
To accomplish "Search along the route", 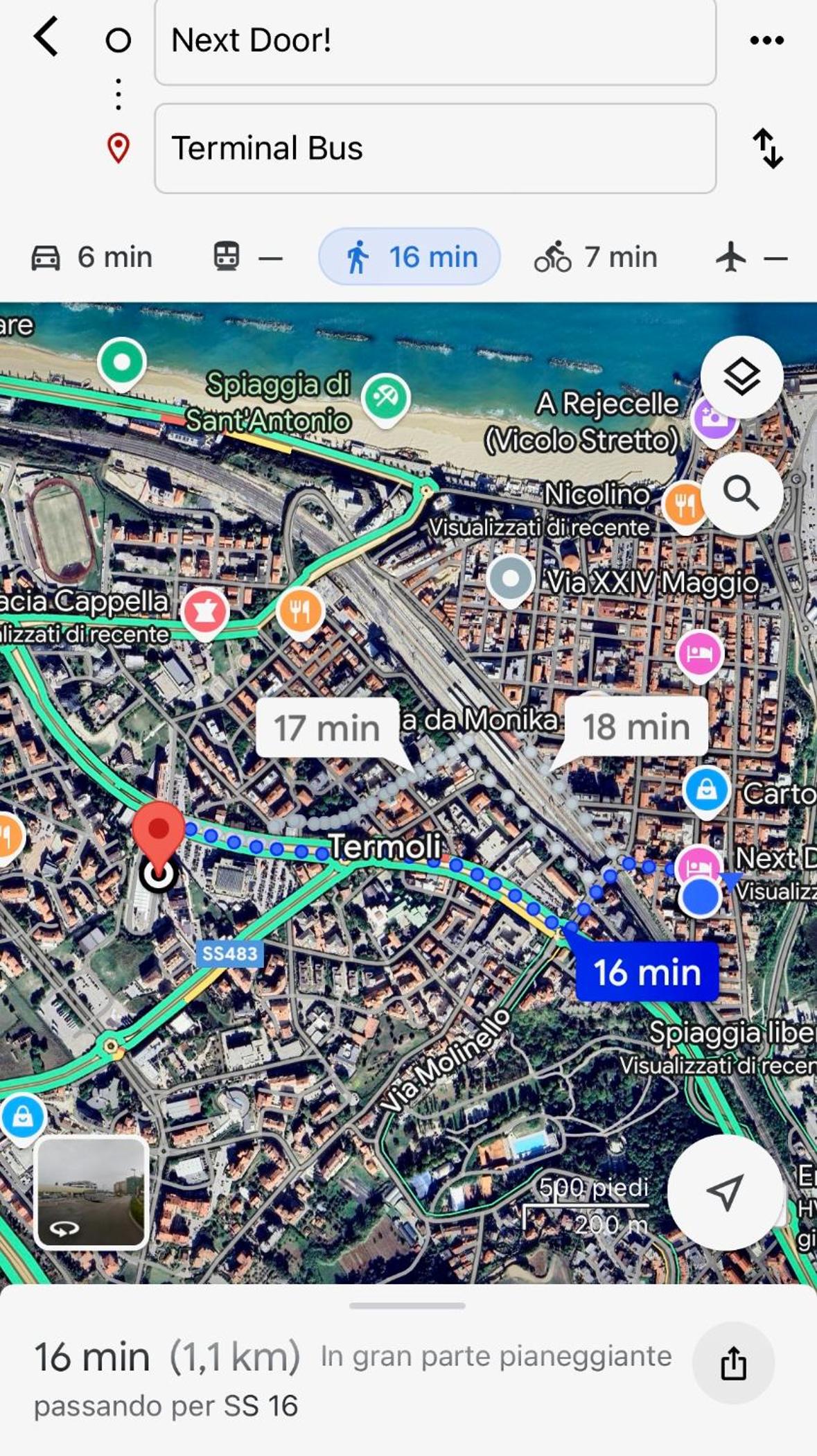I will [741, 494].
